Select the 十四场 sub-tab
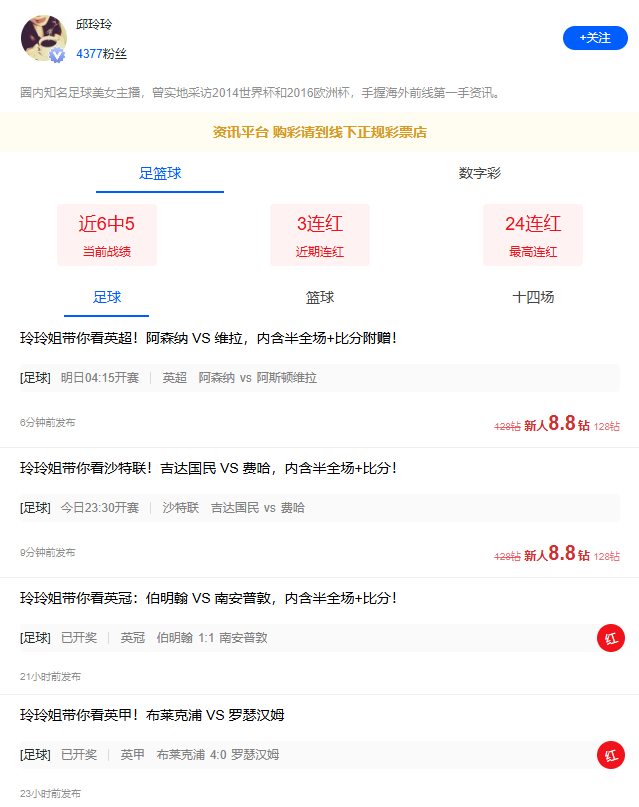This screenshot has width=639, height=807. (x=533, y=297)
